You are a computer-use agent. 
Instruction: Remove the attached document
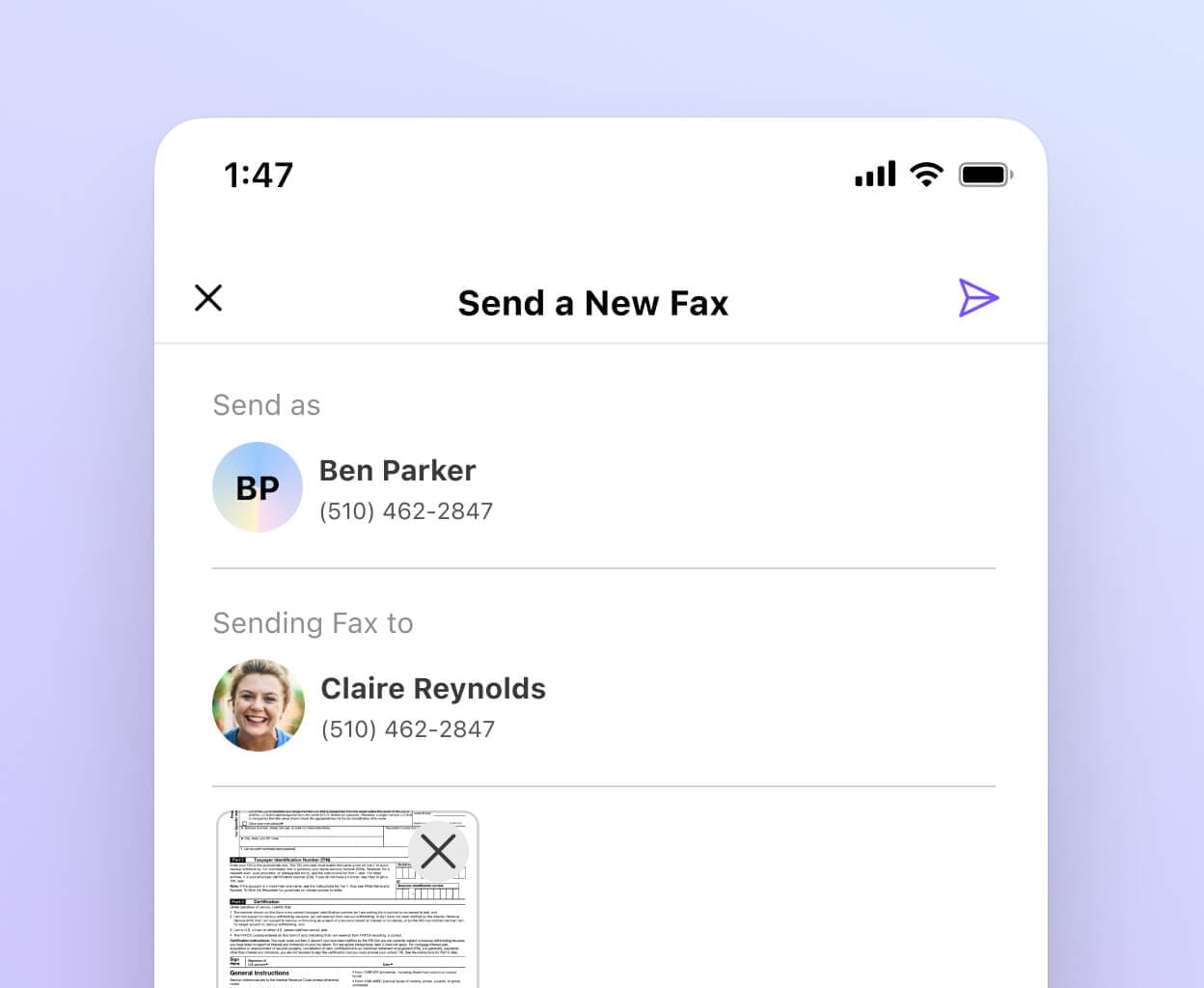[x=438, y=852]
